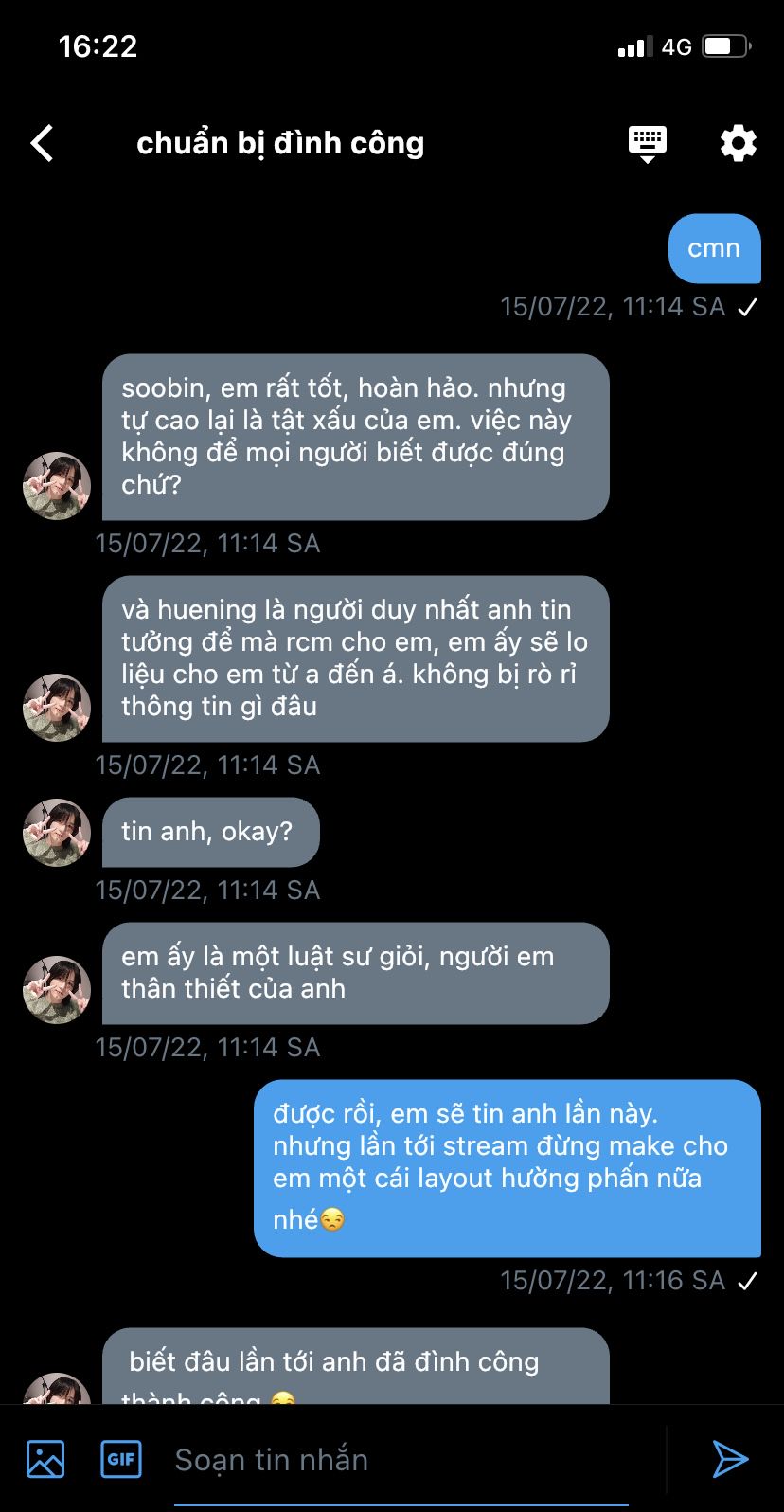Image resolution: width=784 pixels, height=1512 pixels.
Task: Go back from the chat
Action: coord(43,143)
